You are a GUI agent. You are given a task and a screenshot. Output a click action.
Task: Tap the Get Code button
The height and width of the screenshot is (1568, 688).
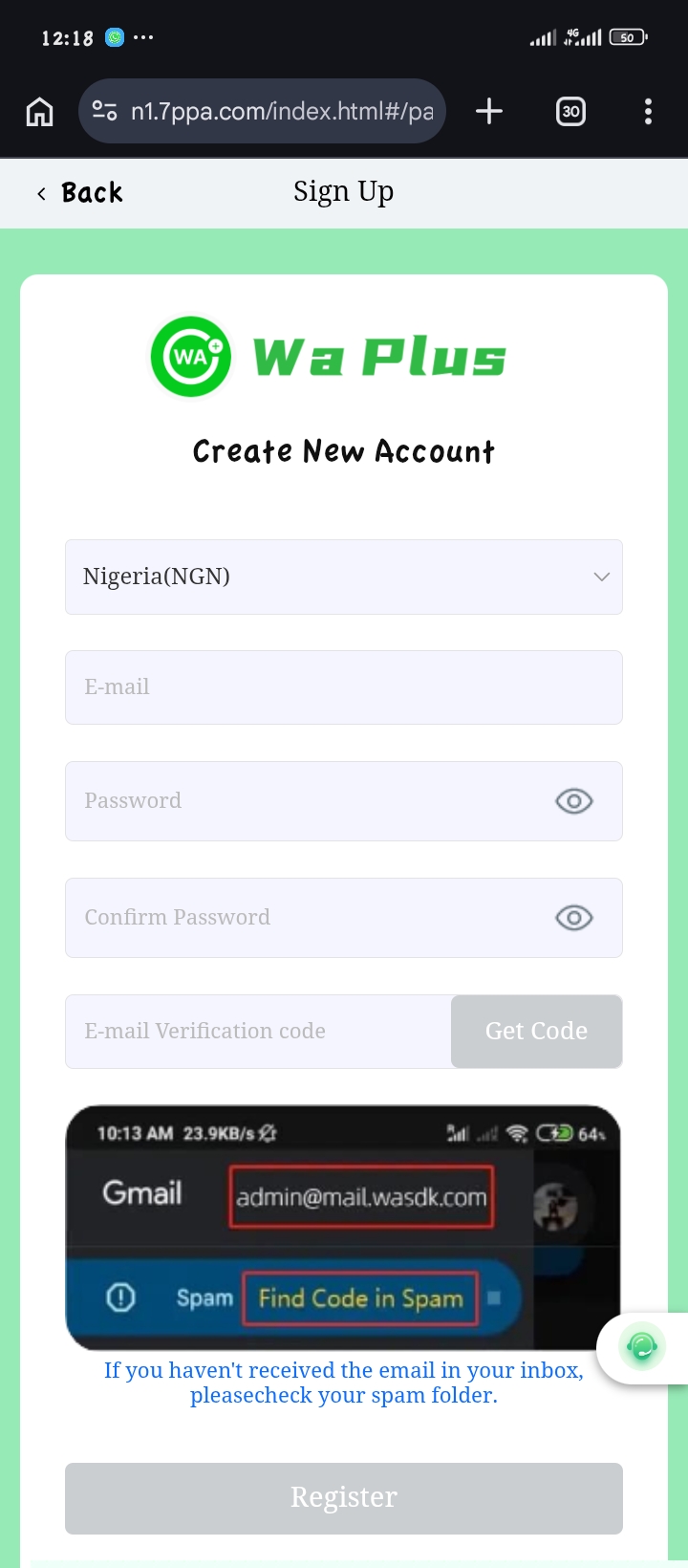[536, 1032]
